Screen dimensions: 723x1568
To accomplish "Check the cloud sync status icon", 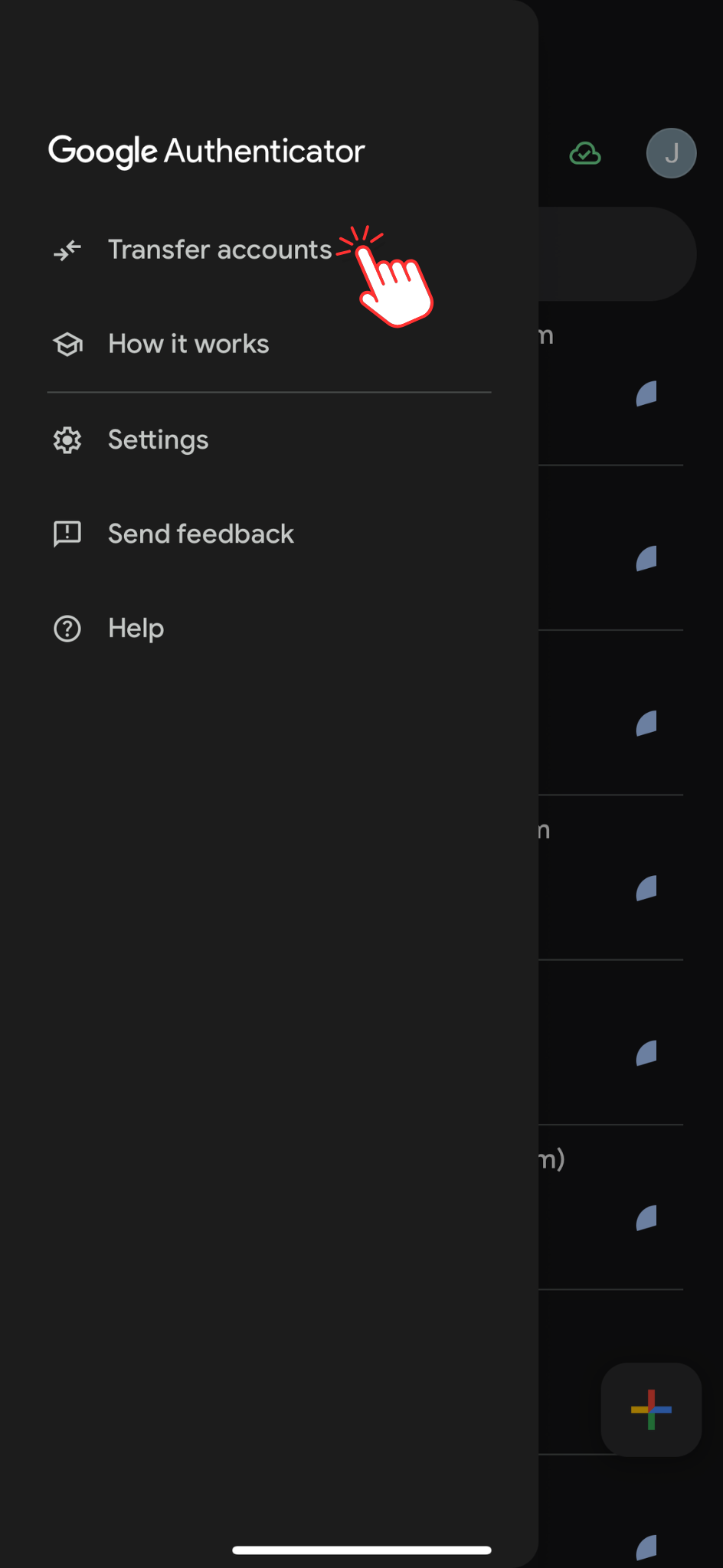I will (x=585, y=154).
